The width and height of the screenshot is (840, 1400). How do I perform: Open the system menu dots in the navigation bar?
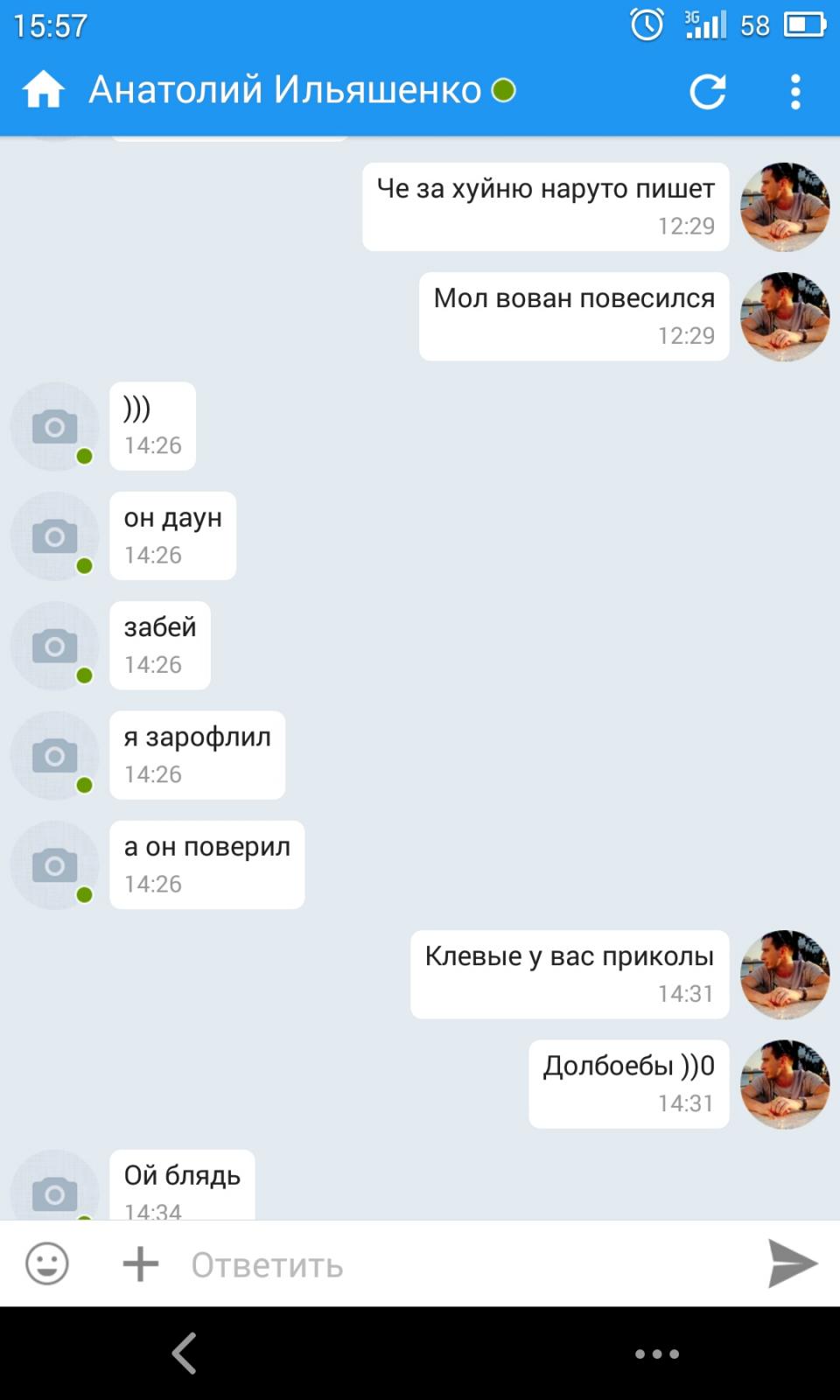(657, 1354)
